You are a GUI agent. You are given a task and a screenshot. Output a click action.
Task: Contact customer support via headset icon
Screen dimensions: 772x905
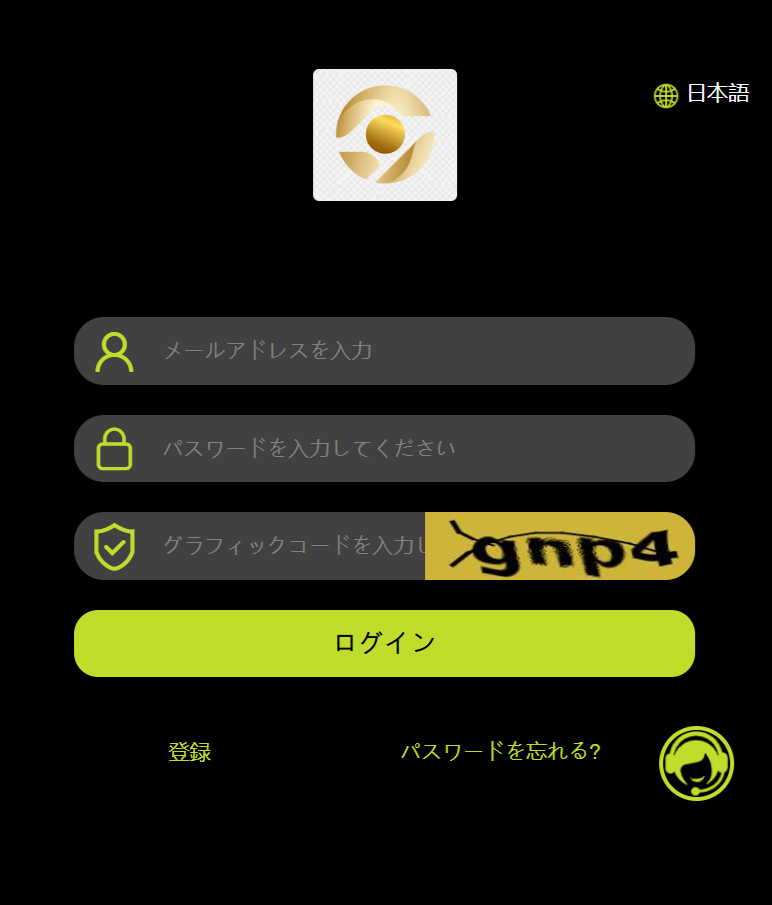[696, 763]
